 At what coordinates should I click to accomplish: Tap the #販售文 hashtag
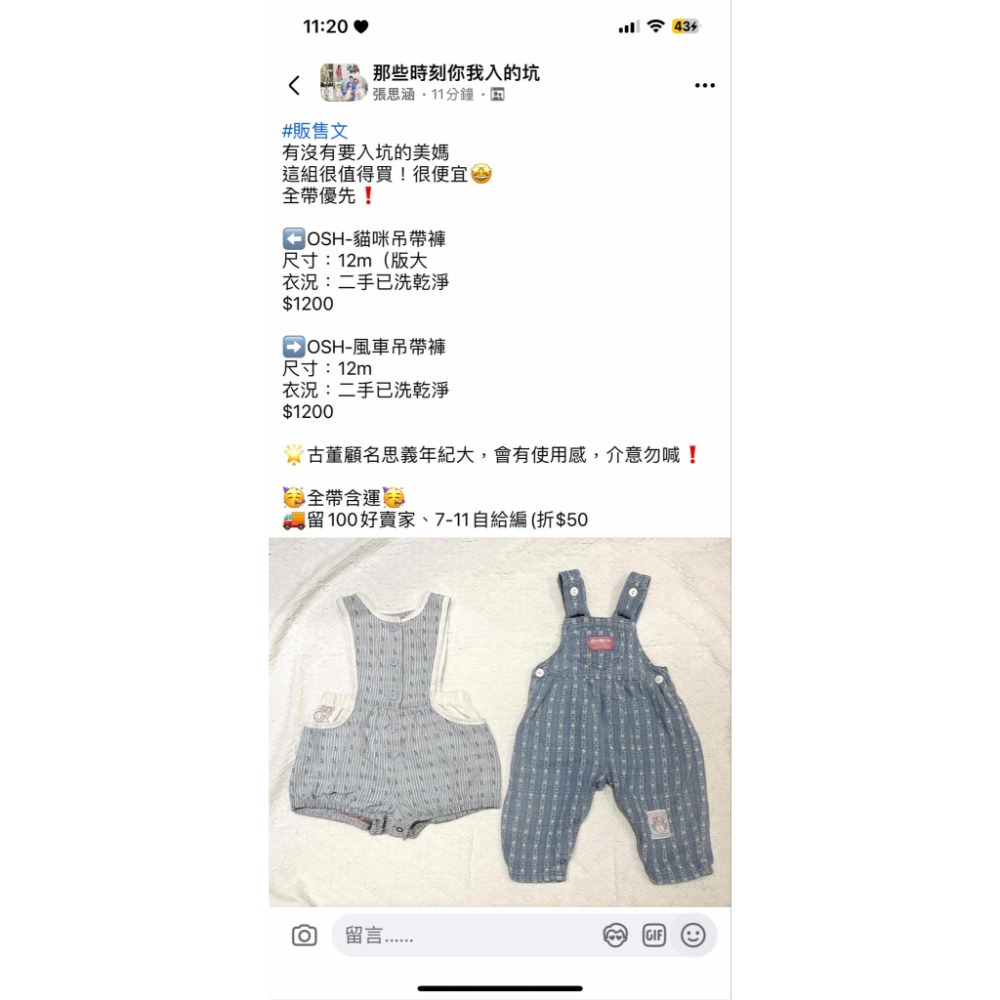315,131
